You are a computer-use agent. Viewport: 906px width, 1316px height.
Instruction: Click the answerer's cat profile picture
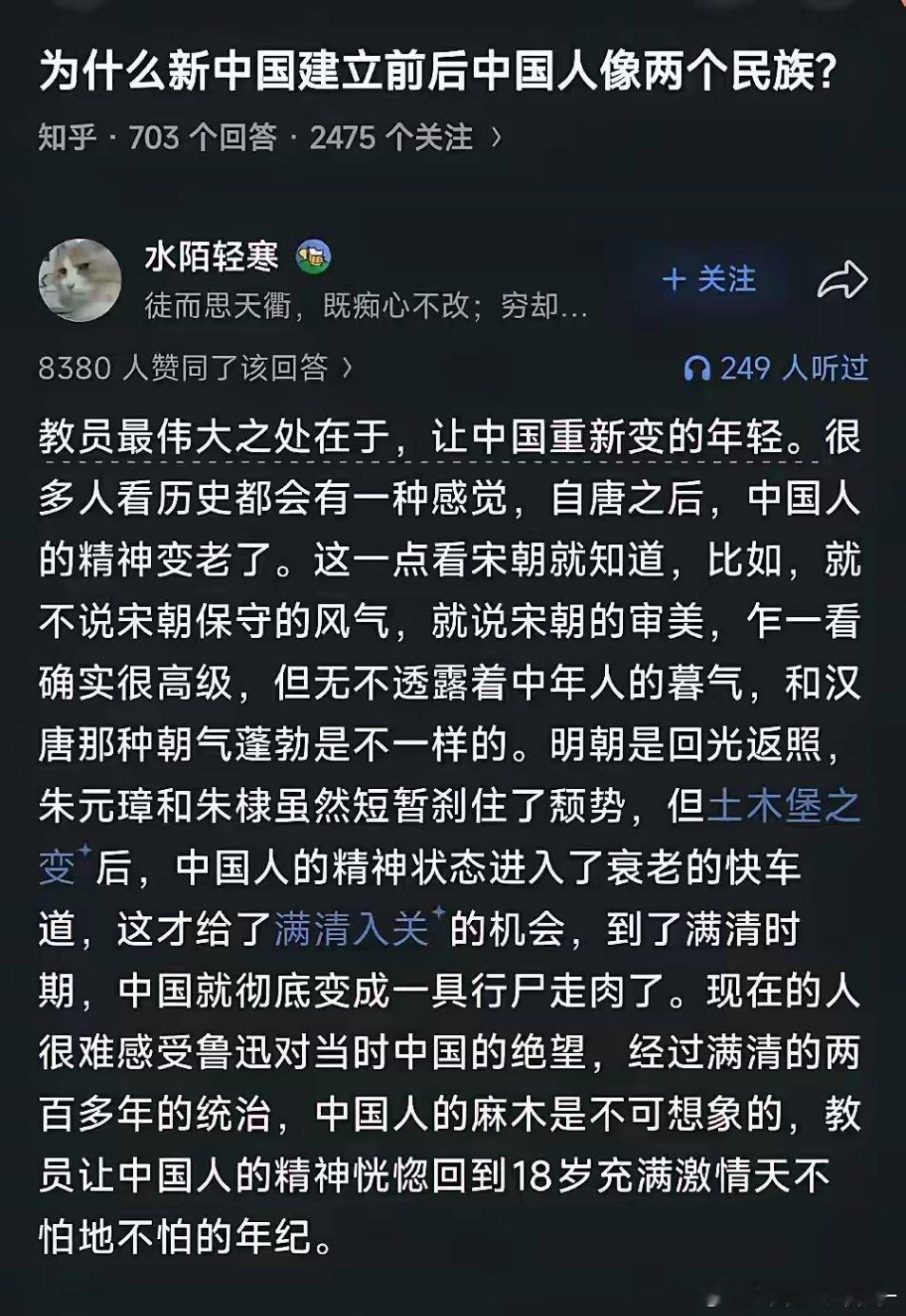click(x=81, y=280)
